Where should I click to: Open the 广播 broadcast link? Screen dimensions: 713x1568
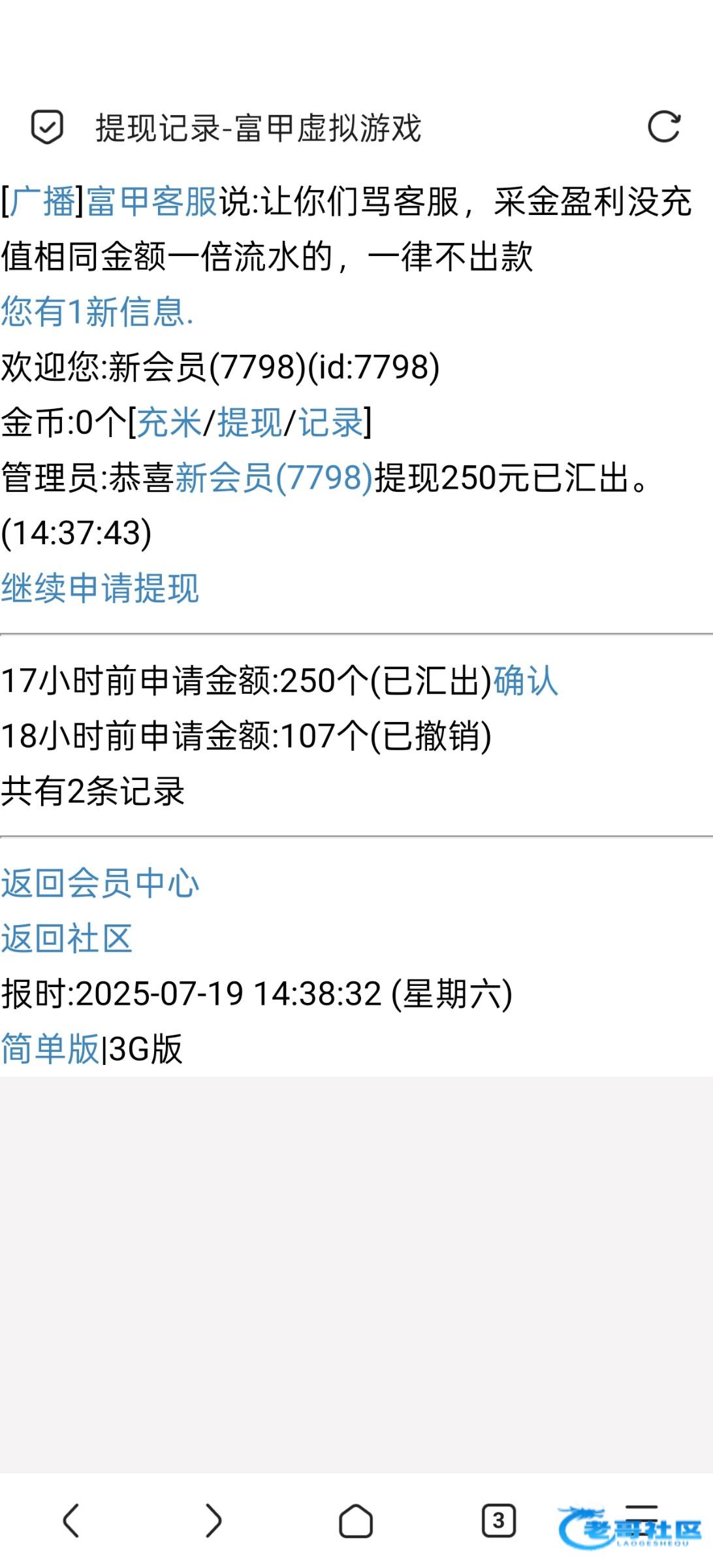click(x=43, y=201)
